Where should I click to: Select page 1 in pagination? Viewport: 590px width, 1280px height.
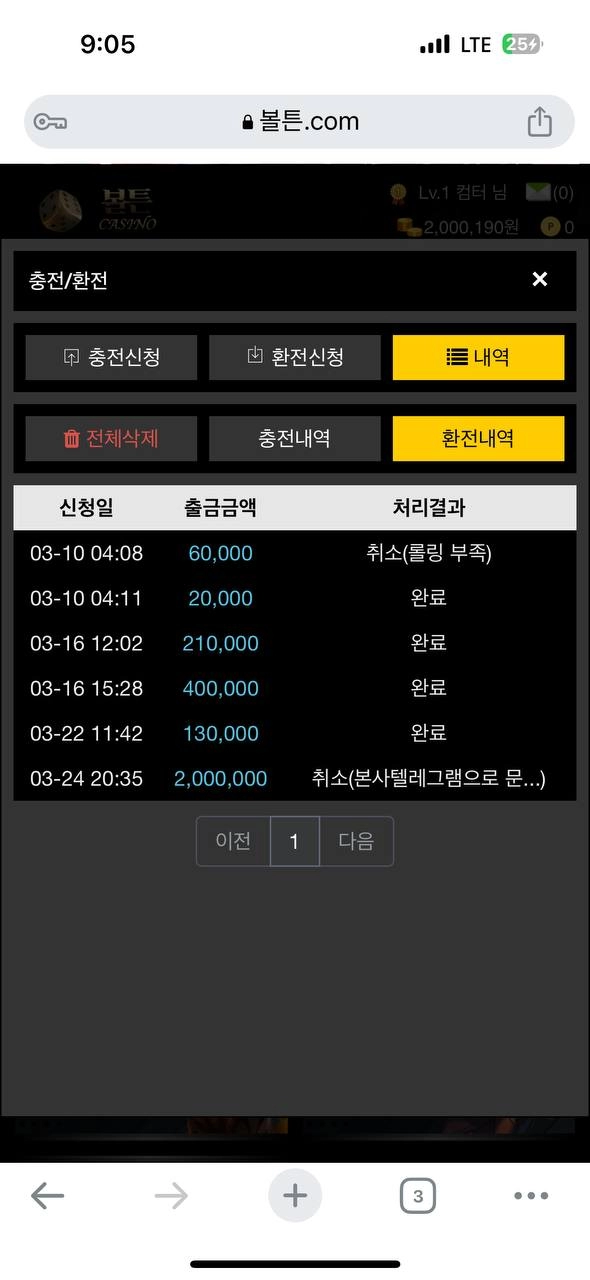coord(294,841)
